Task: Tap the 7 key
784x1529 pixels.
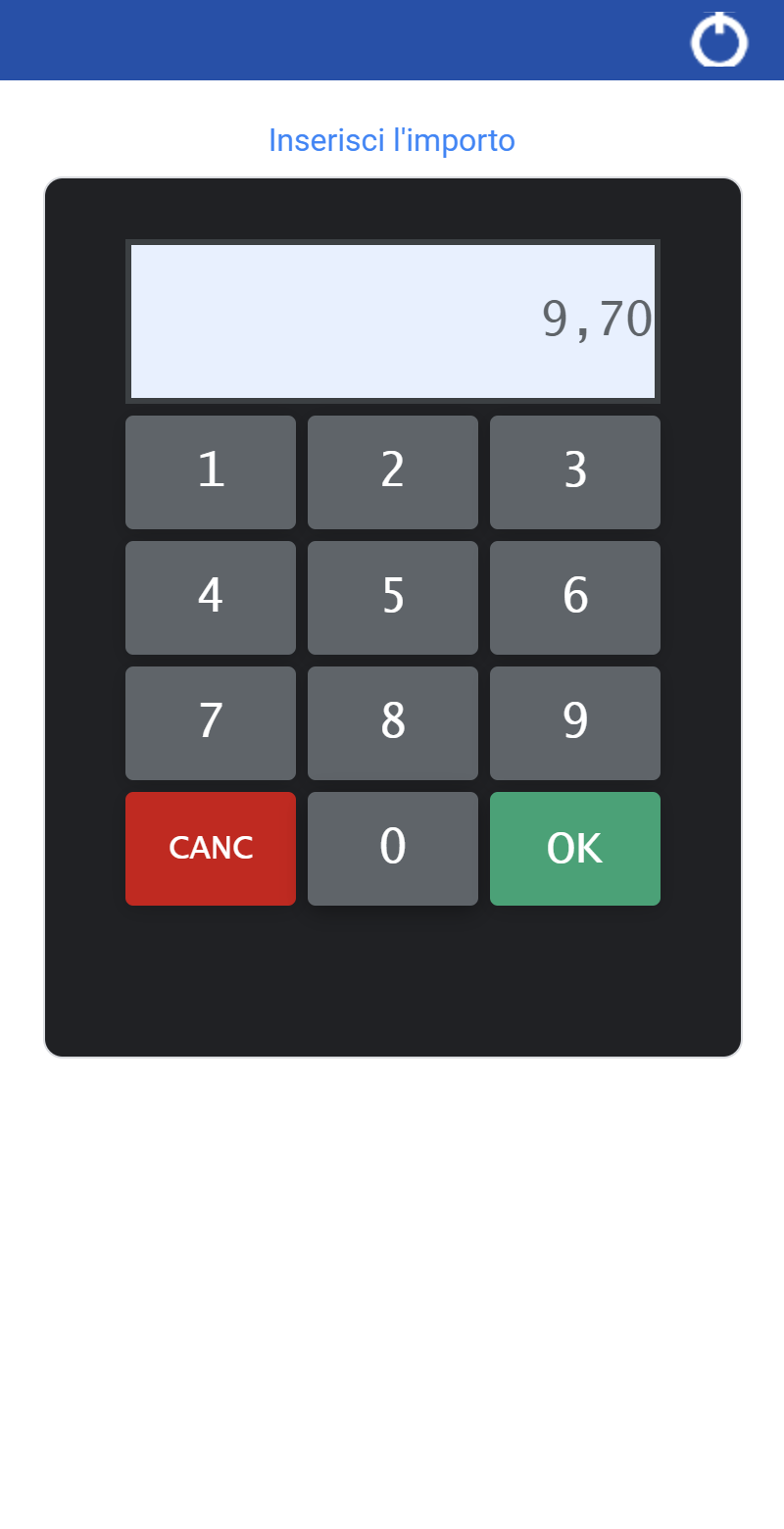Action: pos(211,723)
